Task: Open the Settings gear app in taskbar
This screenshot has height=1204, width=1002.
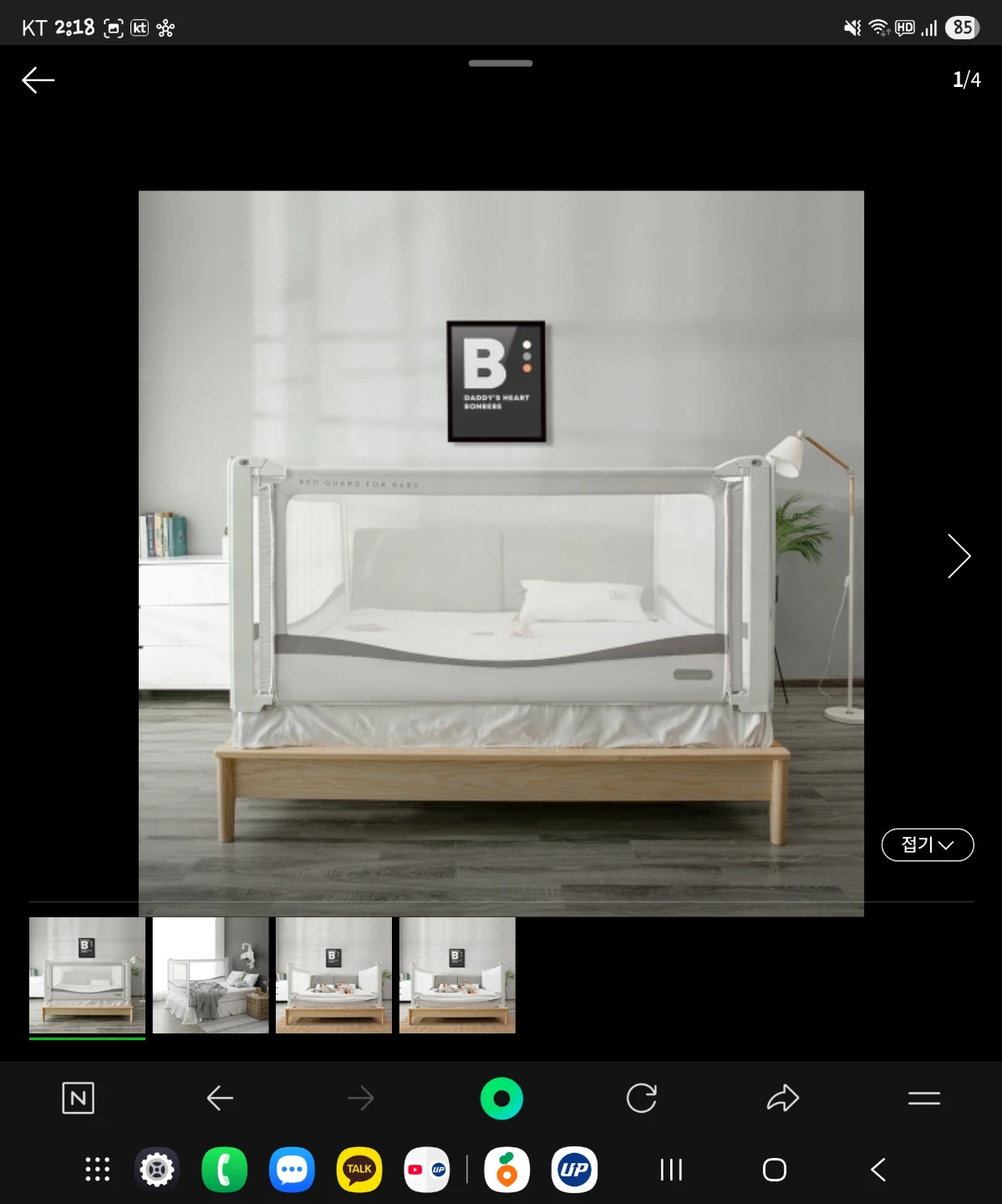Action: [157, 1169]
